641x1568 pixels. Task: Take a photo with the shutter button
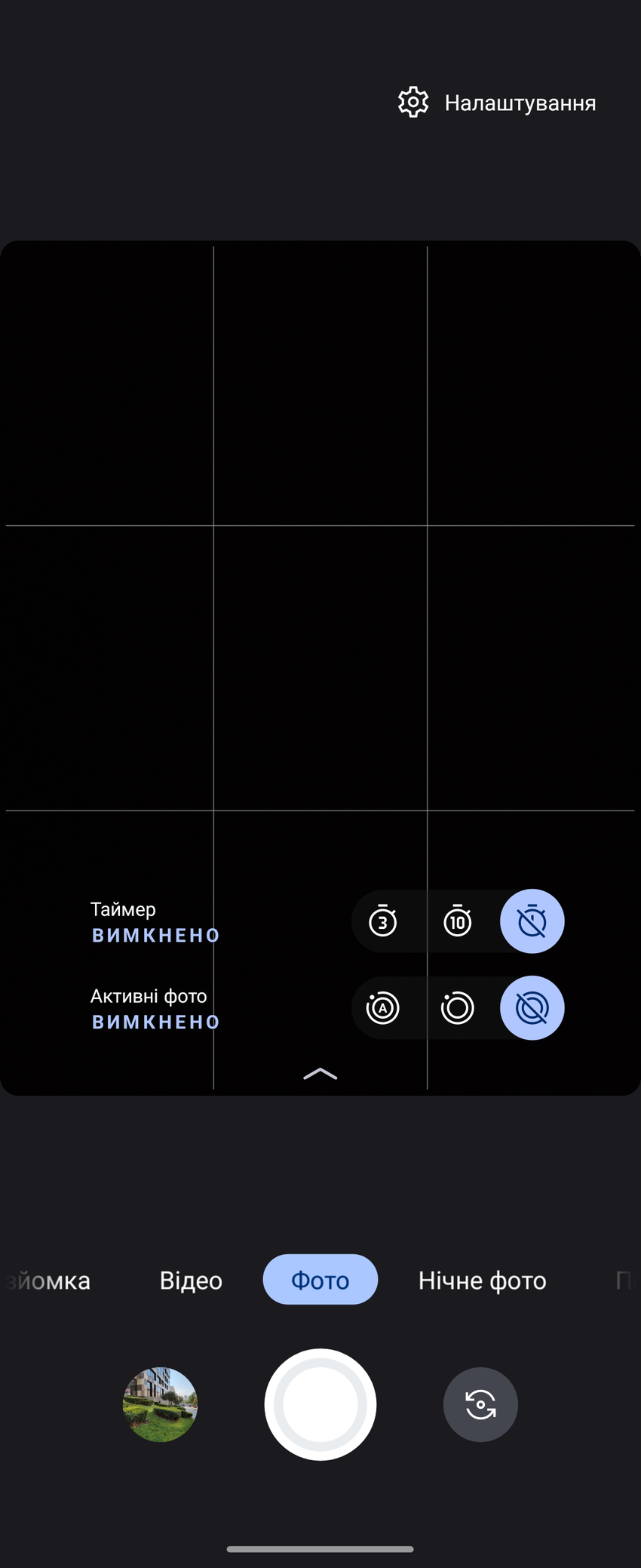coord(320,1404)
